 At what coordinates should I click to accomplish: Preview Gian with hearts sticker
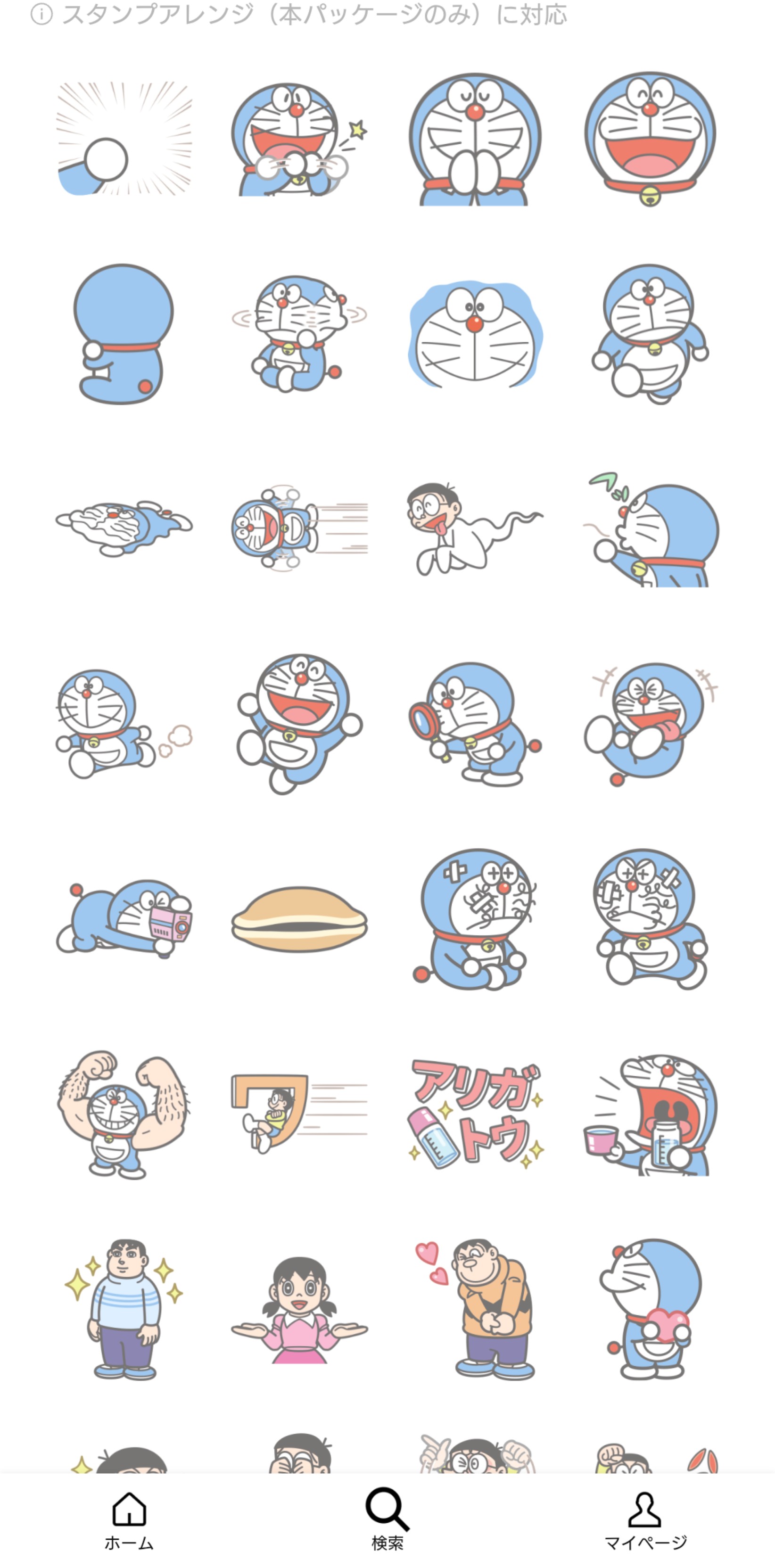[x=476, y=1309]
